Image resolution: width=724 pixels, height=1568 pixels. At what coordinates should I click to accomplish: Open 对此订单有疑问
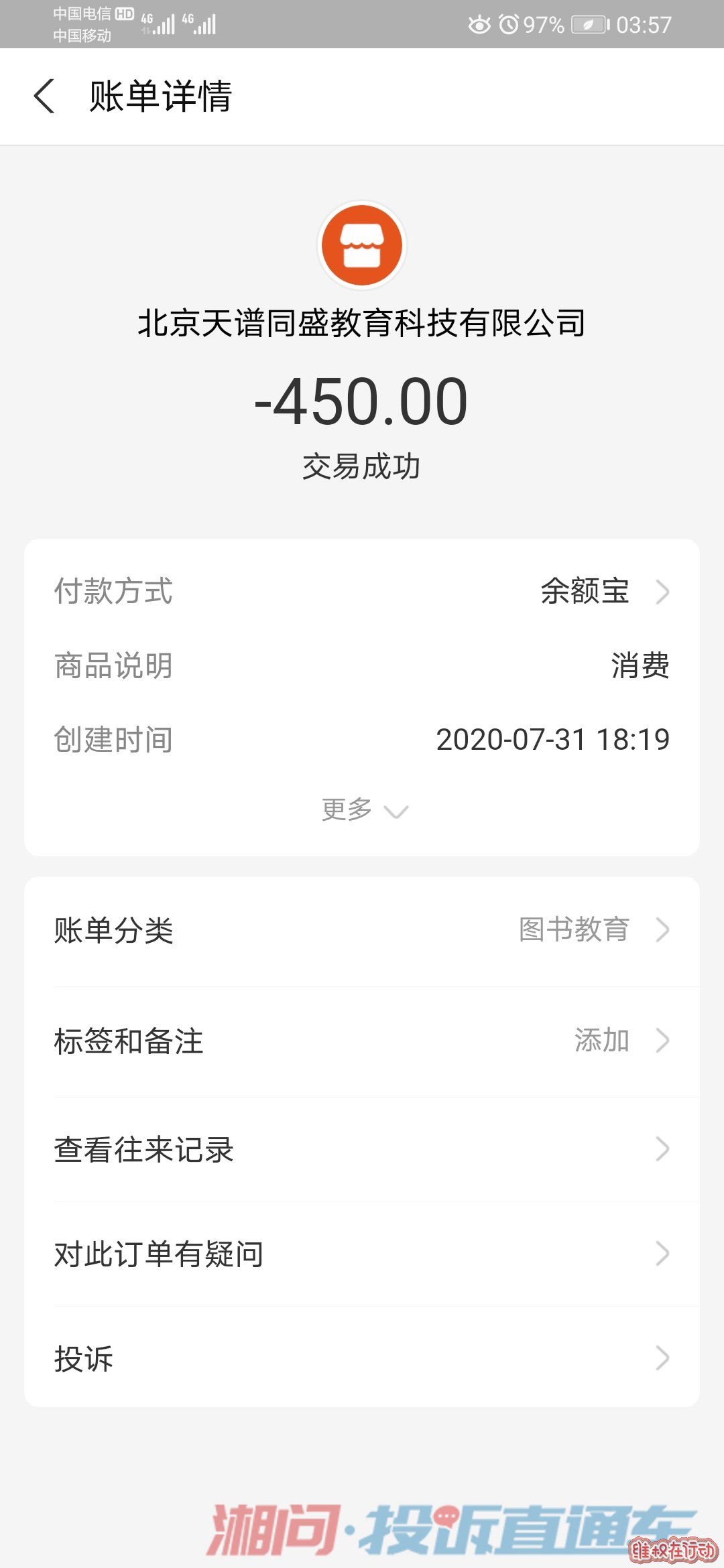pyautogui.click(x=362, y=1254)
